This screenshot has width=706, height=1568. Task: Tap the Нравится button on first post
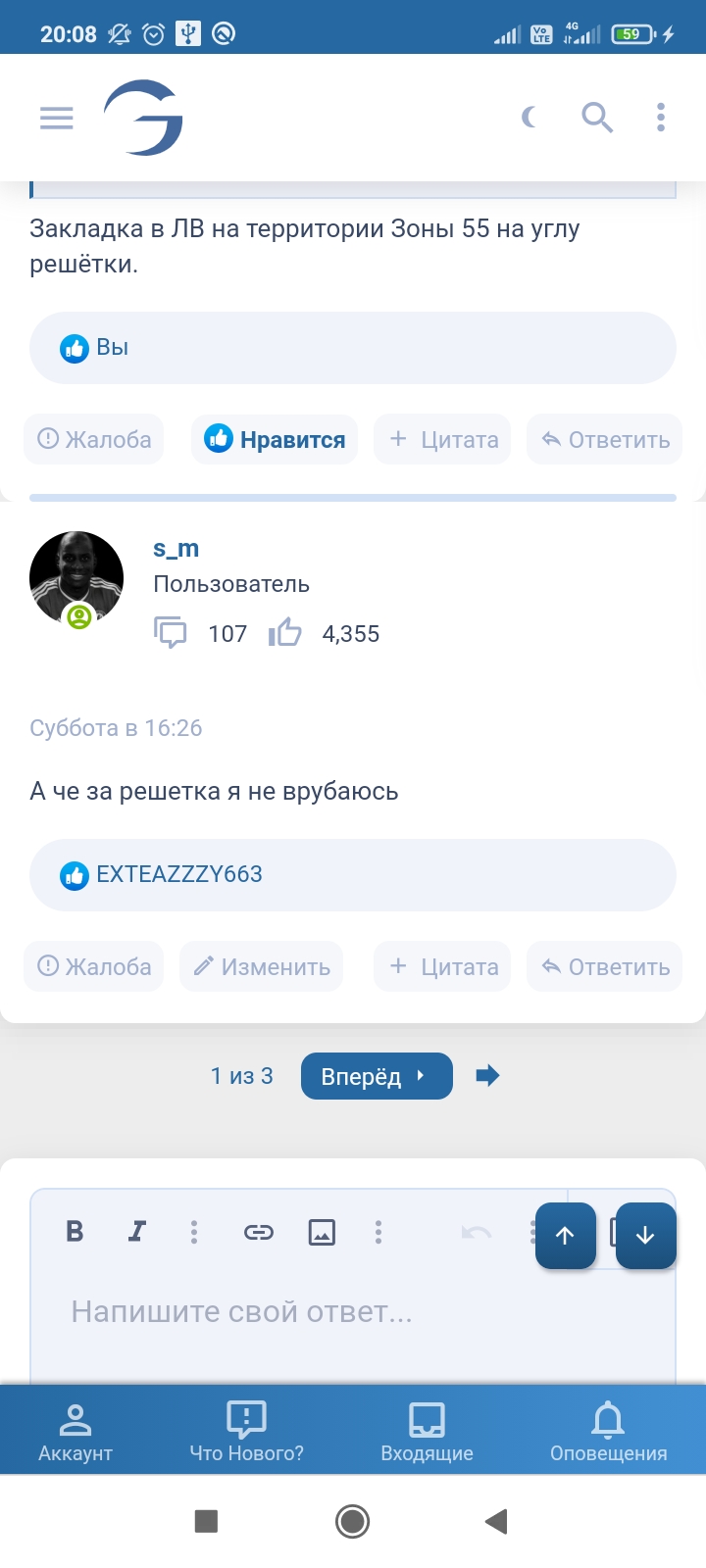coord(275,440)
